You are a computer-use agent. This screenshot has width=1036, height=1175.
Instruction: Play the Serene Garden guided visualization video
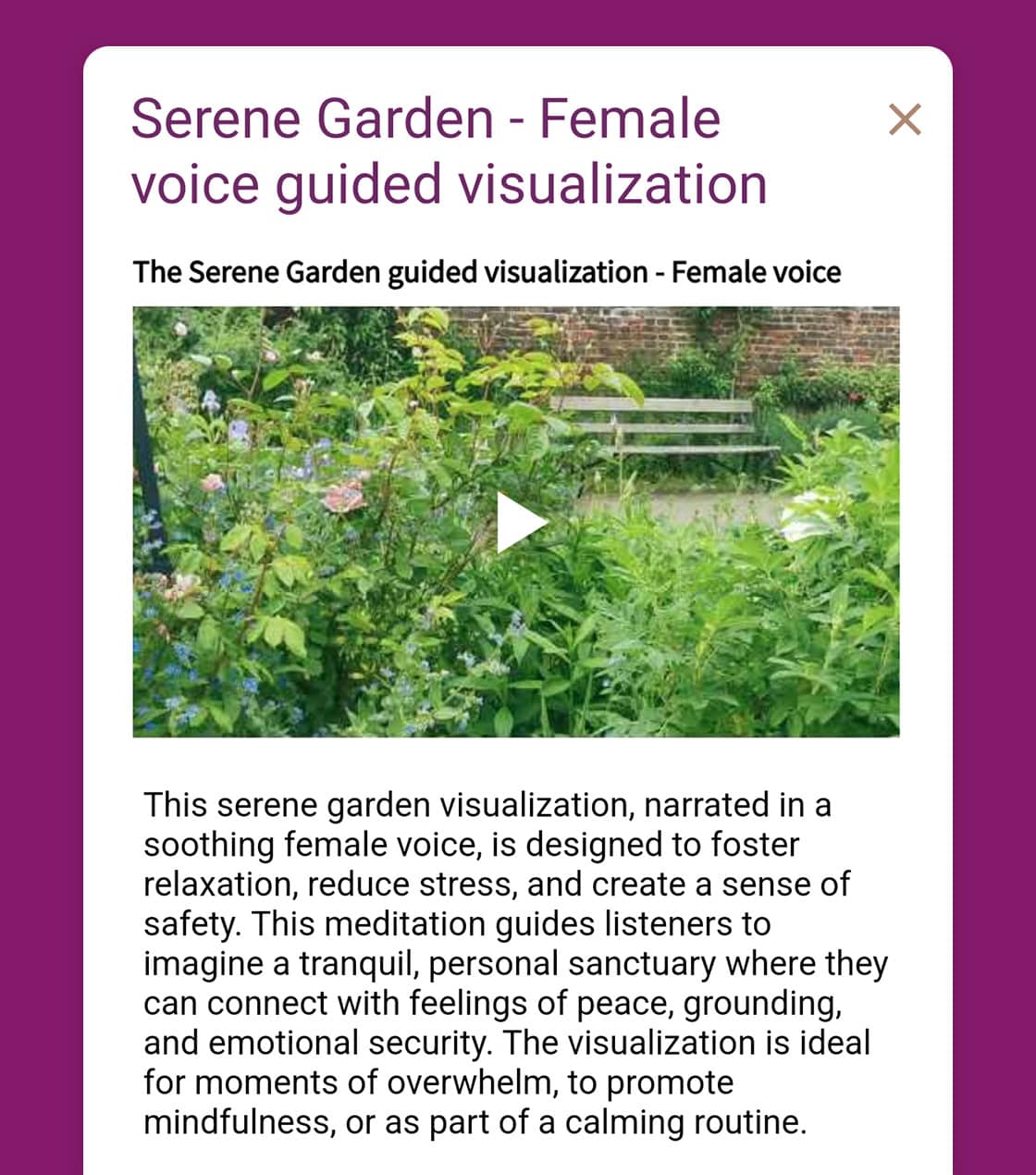point(519,523)
